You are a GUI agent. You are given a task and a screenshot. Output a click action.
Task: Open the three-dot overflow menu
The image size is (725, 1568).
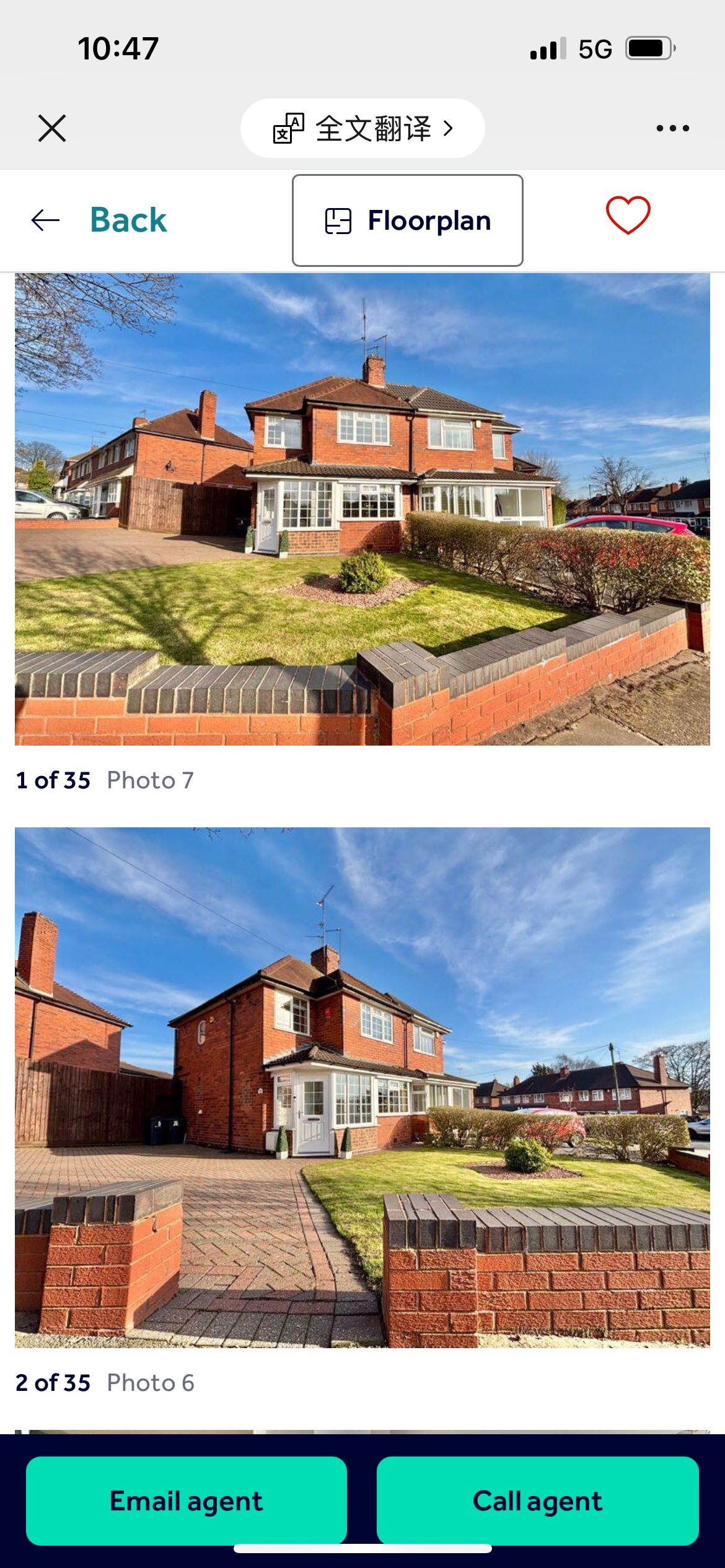672,128
